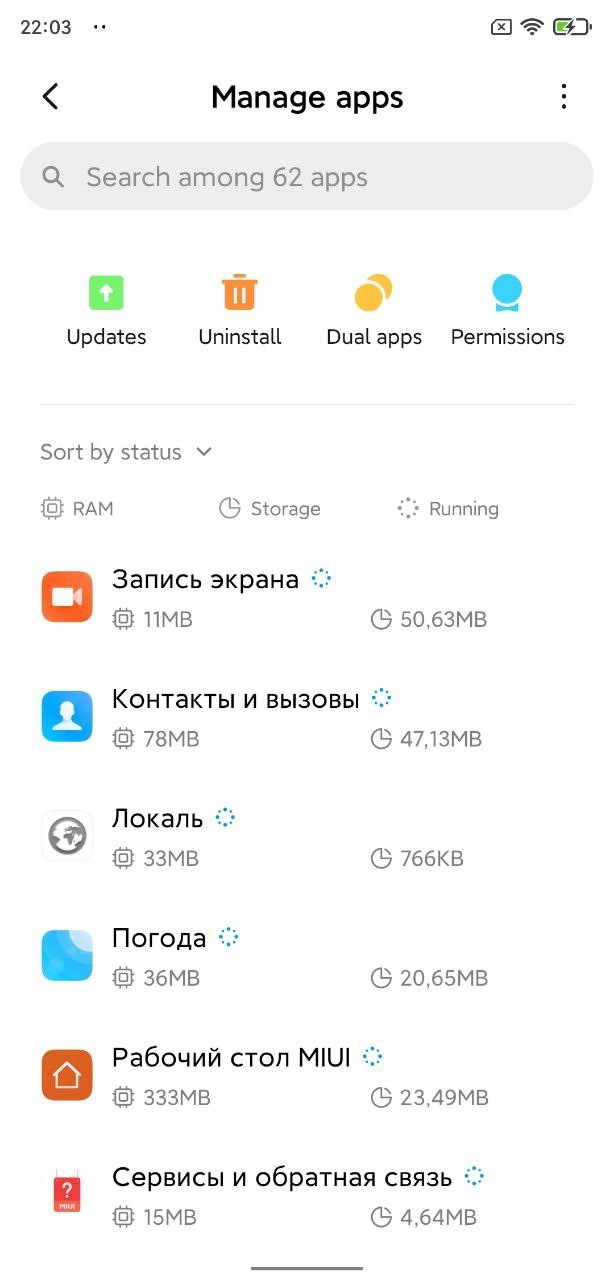
Task: Open Dual apps
Action: coord(374,311)
